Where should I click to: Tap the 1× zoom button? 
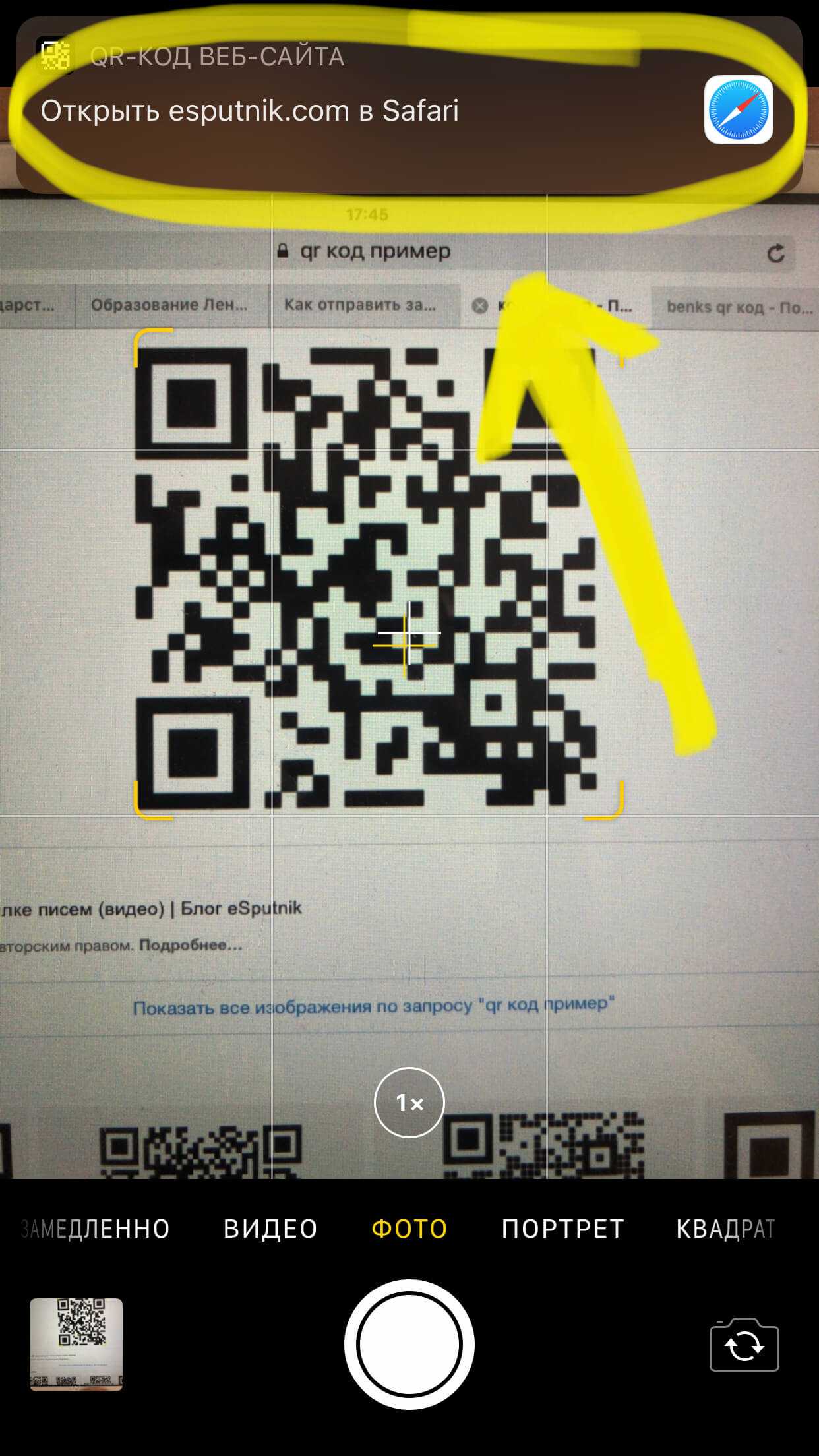(409, 1103)
